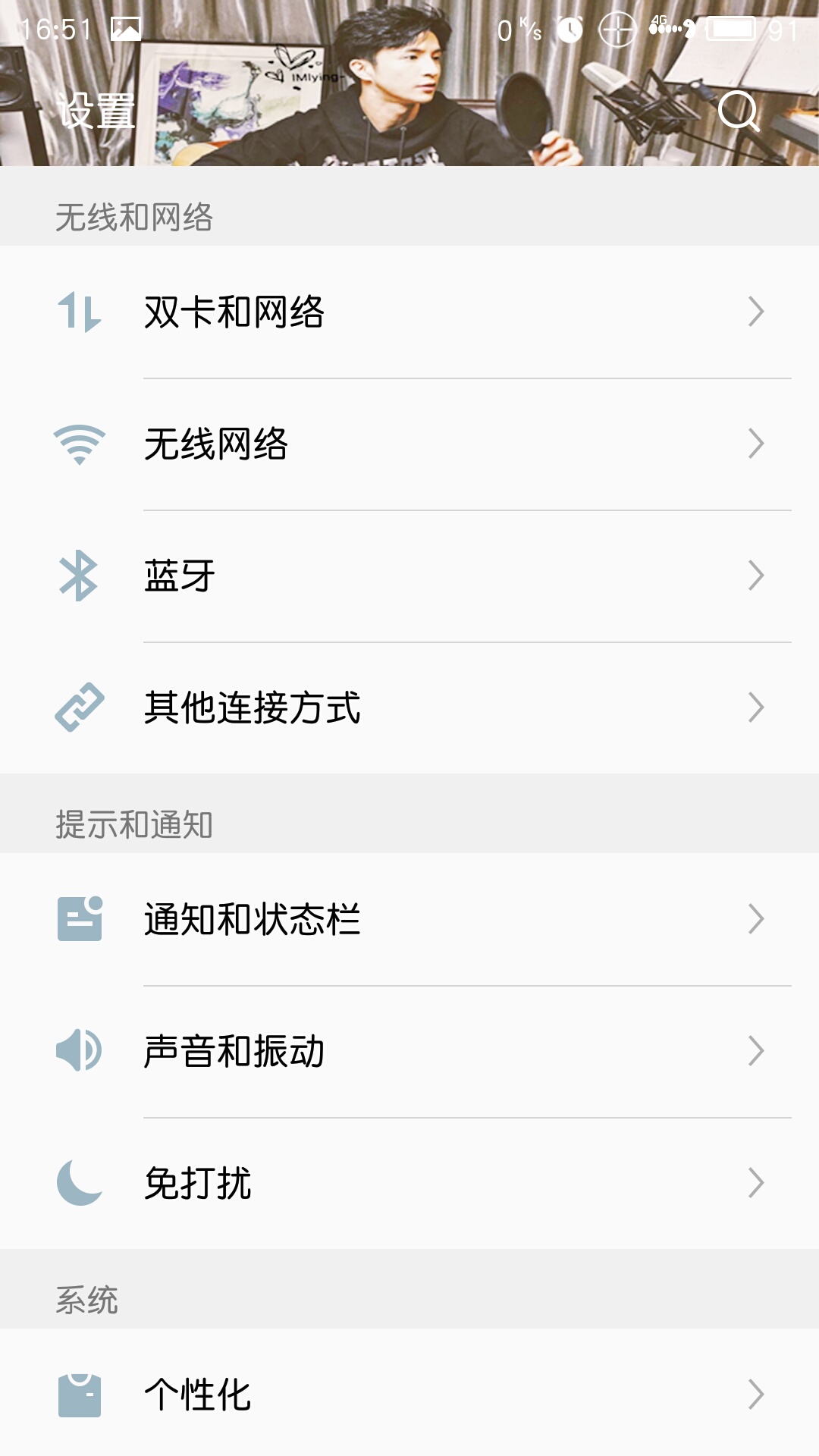Open 个性化 settings
The height and width of the screenshot is (1456, 819).
coord(409,1394)
